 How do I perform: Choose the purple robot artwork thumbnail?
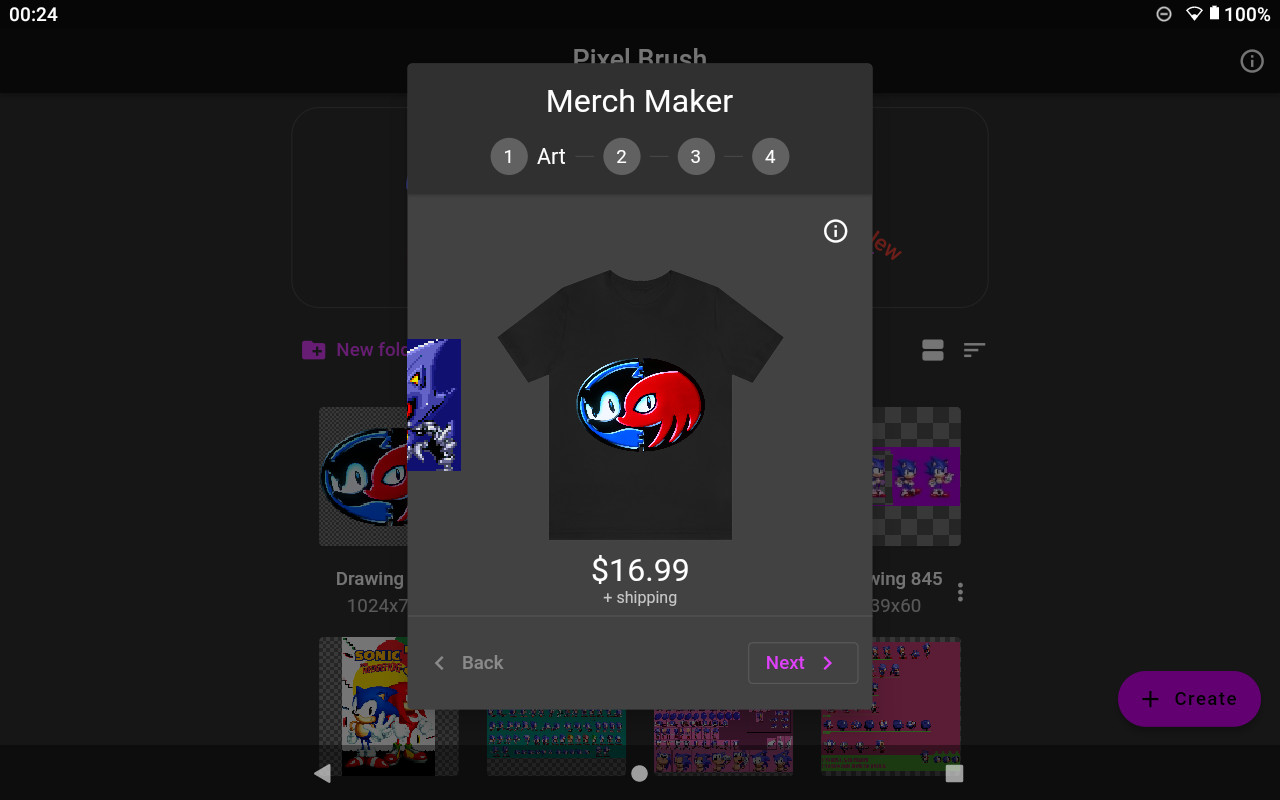click(434, 405)
